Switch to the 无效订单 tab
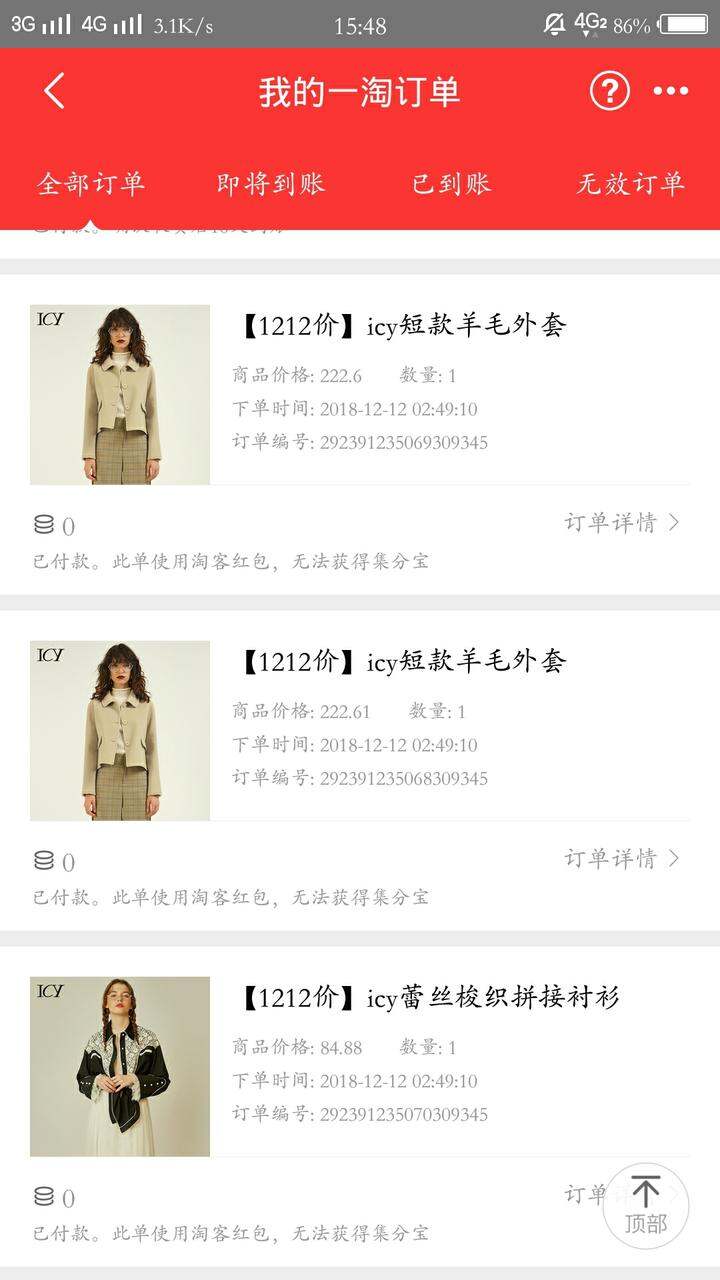Screen dimensions: 720x1280 coord(630,184)
